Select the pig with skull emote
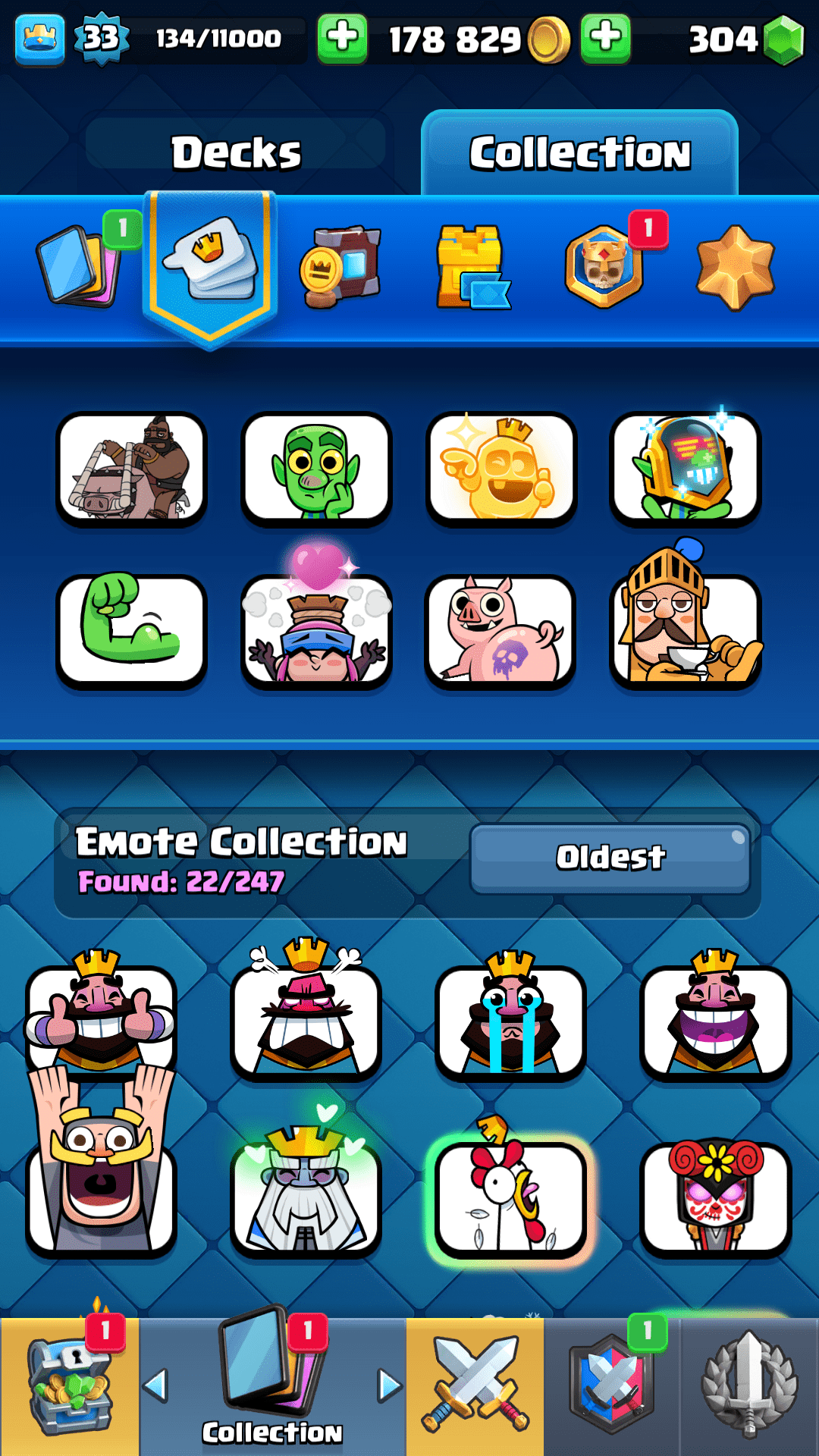Viewport: 819px width, 1456px height. 500,631
